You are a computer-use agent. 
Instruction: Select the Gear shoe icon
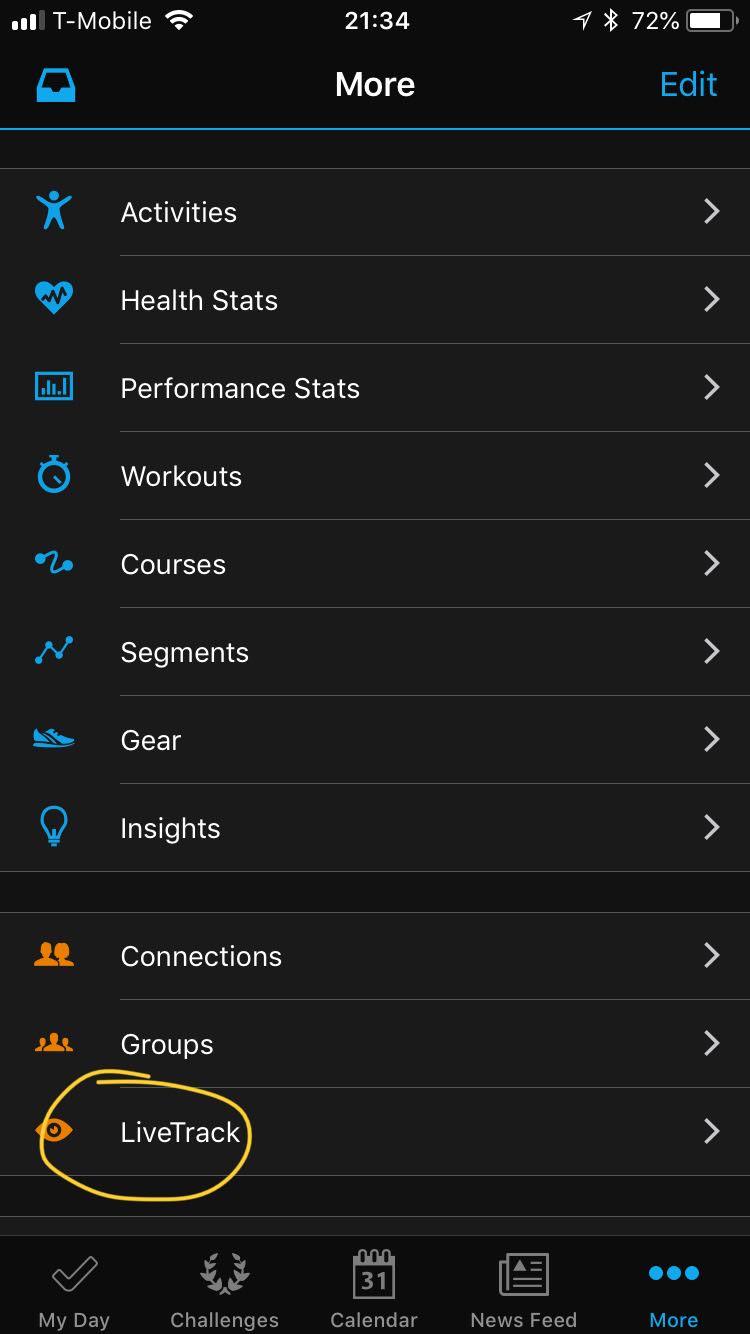pyautogui.click(x=55, y=739)
